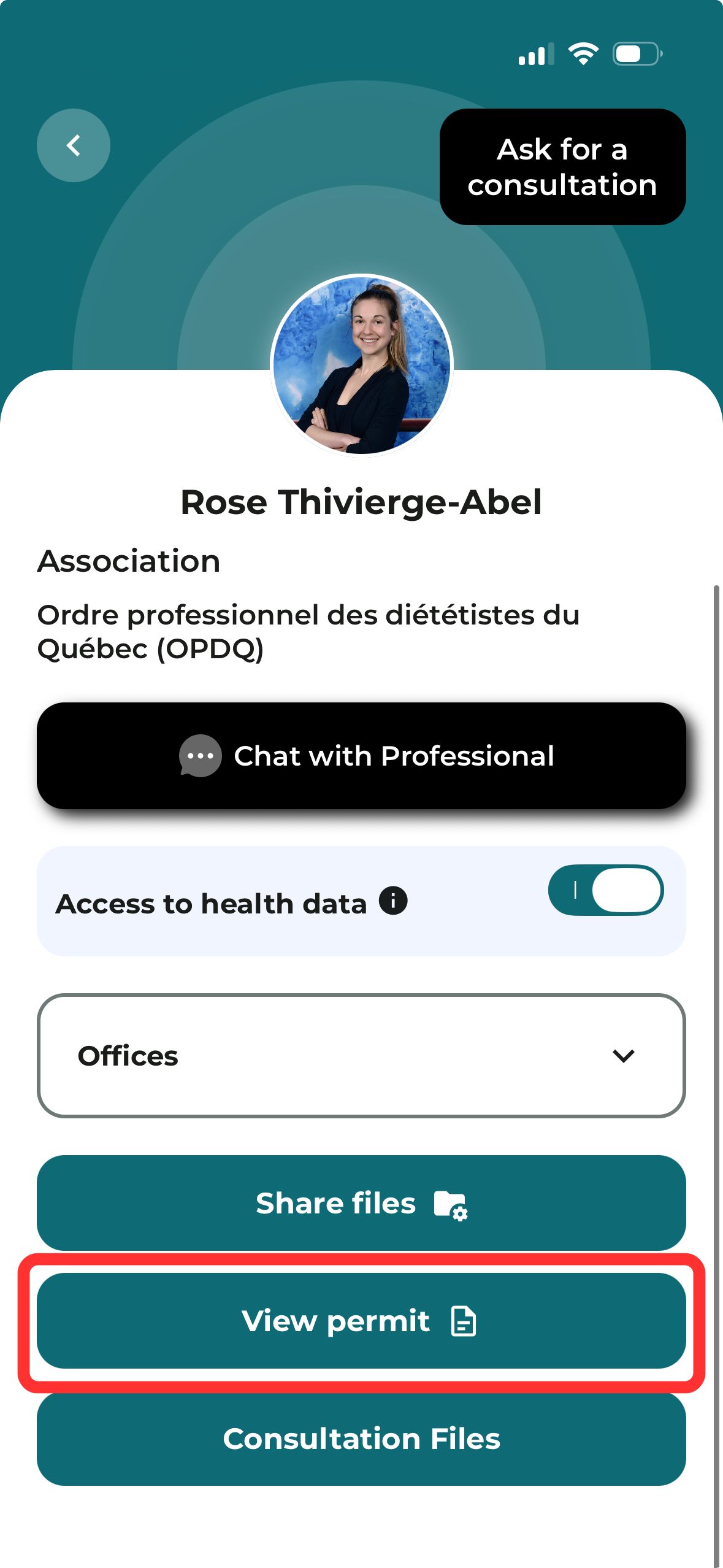Click the share files folder icon
The width and height of the screenshot is (723, 1568).
coord(451,1204)
